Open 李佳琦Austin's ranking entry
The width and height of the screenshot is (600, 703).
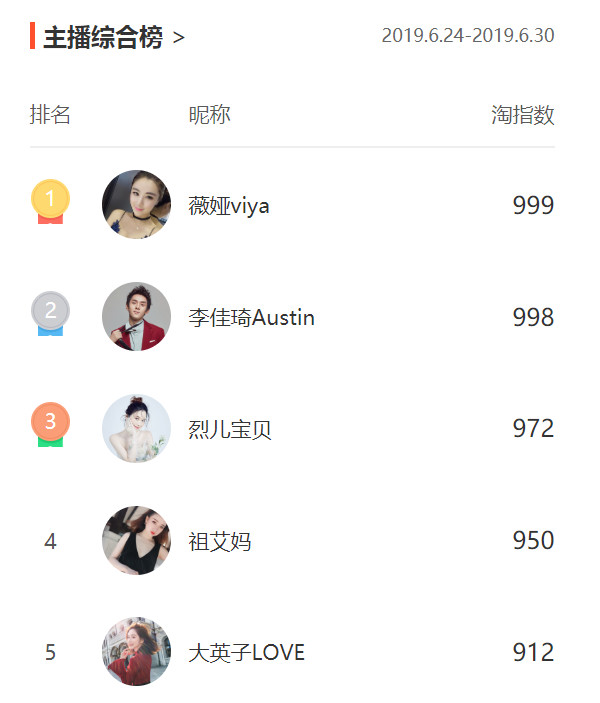coord(251,318)
